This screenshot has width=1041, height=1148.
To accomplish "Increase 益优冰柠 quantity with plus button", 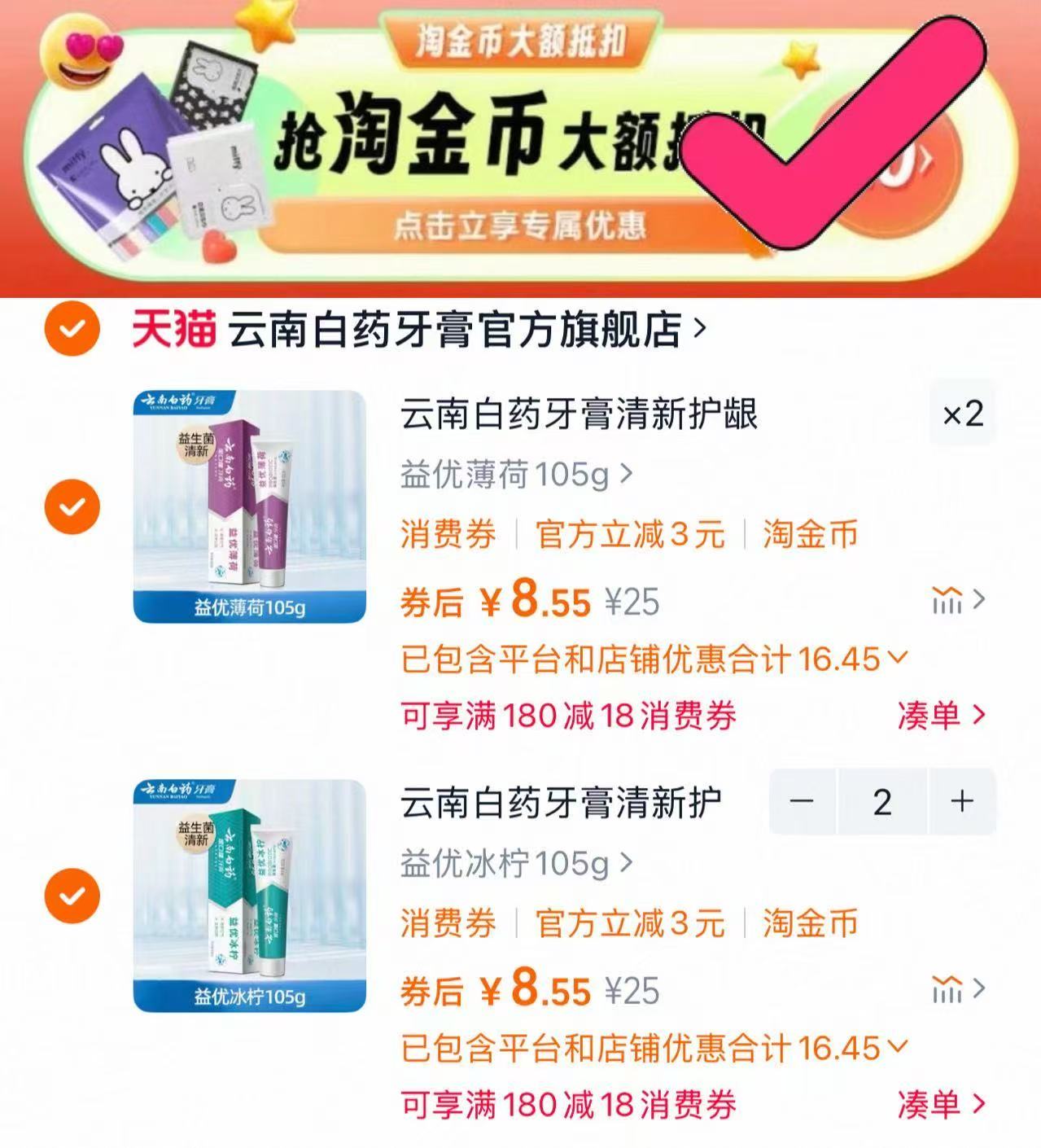I will point(962,802).
